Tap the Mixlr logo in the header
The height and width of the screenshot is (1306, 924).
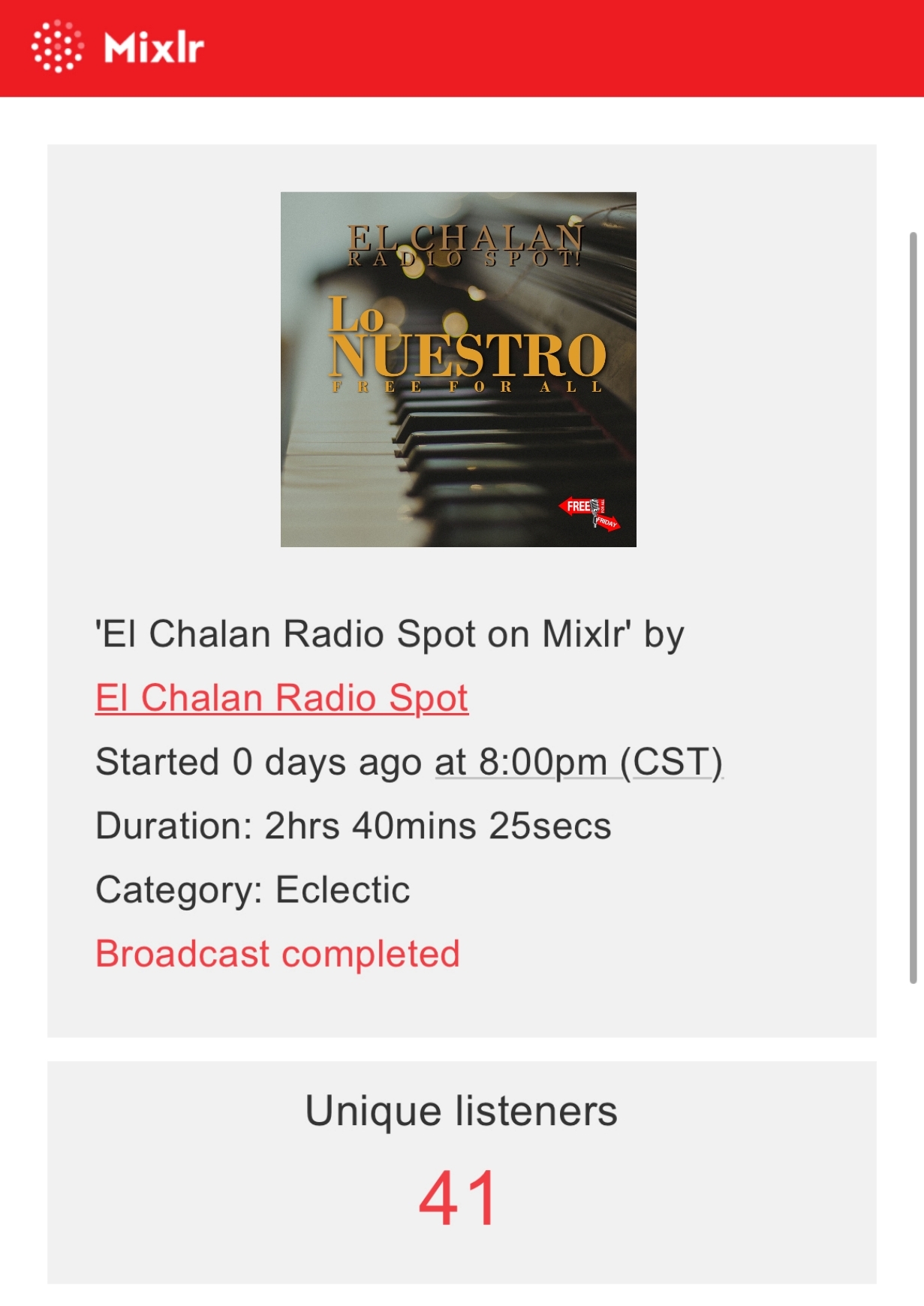[118, 47]
